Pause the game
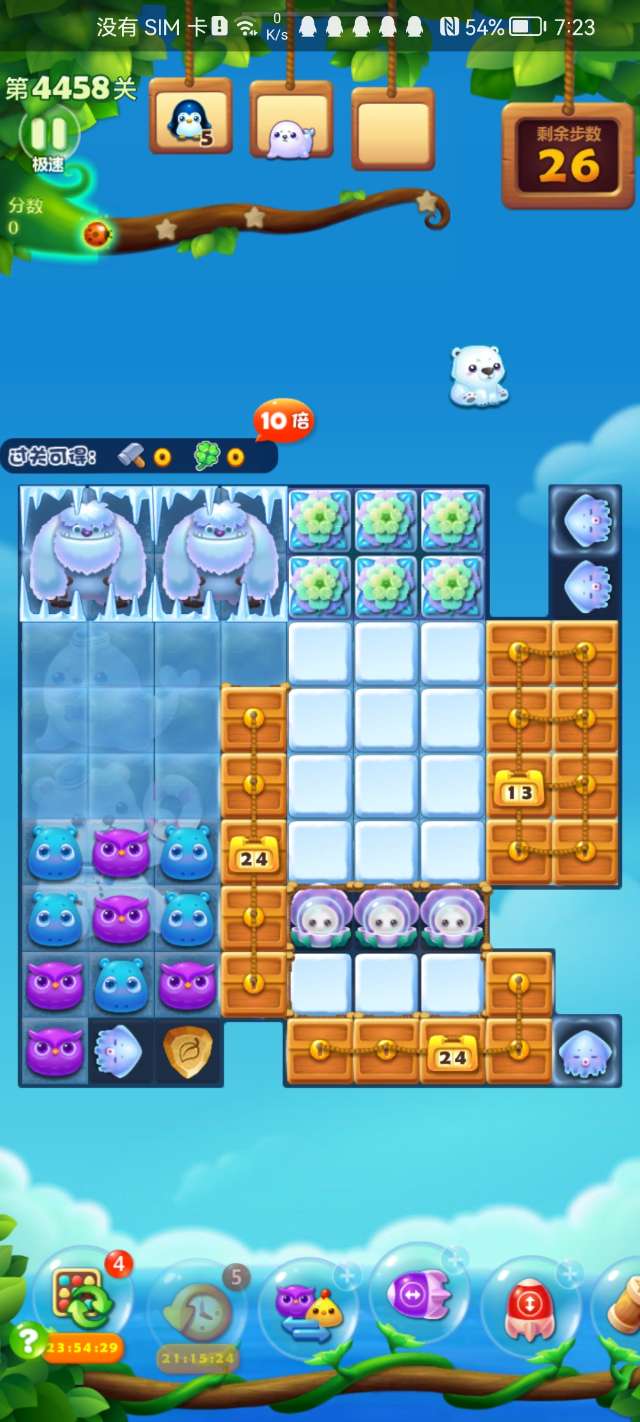The image size is (640, 1422). coord(48,135)
